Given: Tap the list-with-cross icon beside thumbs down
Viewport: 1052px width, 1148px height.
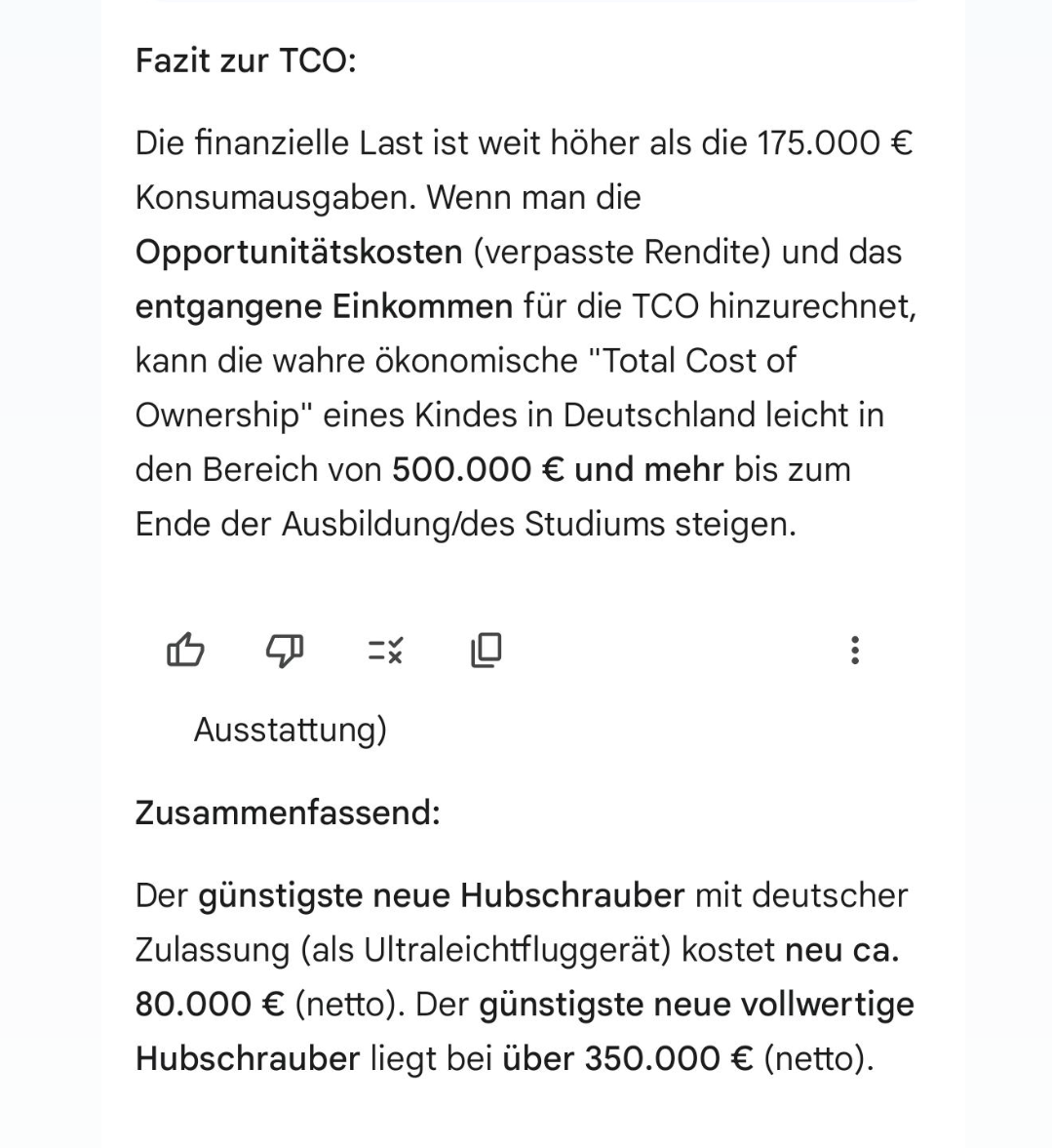Looking at the screenshot, I should point(385,650).
